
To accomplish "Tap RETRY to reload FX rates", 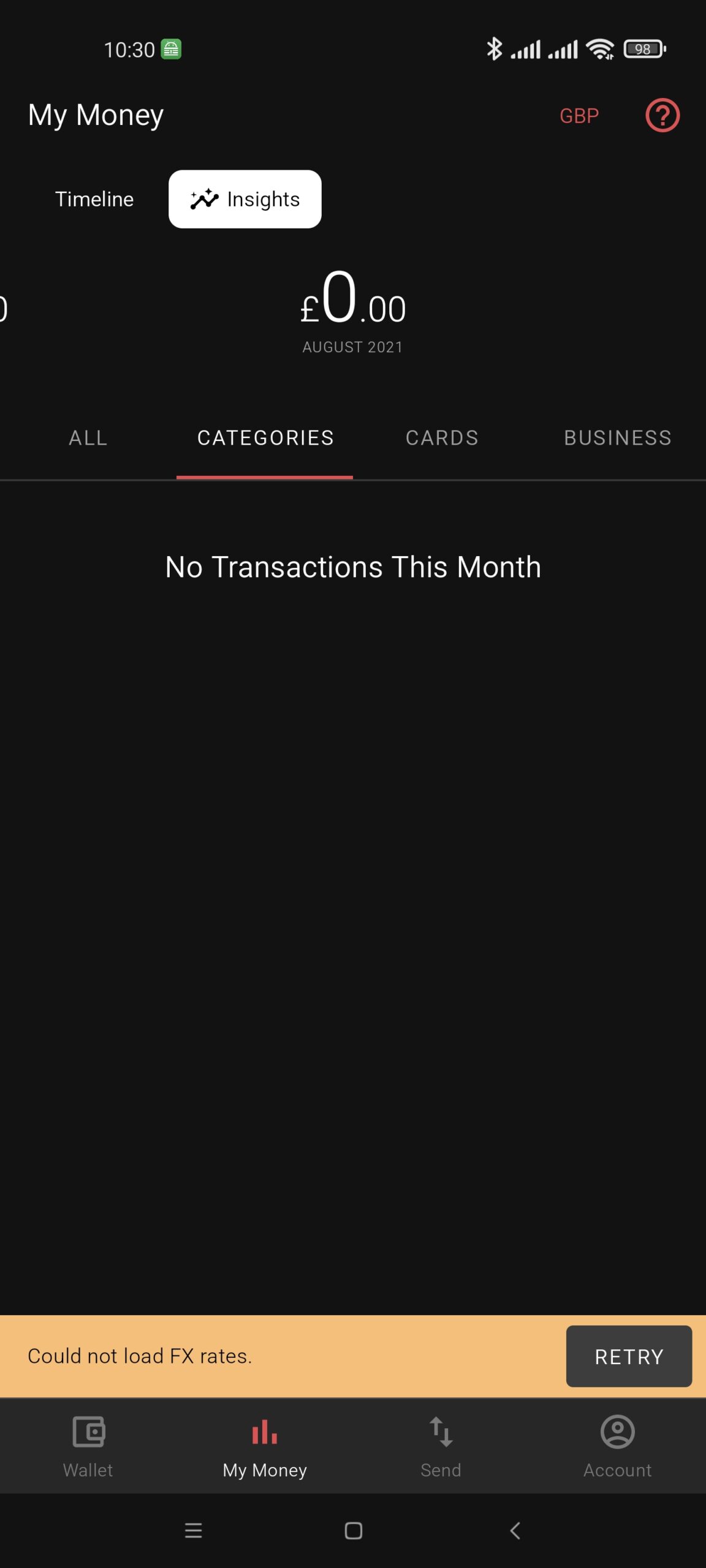I will tap(629, 1356).
